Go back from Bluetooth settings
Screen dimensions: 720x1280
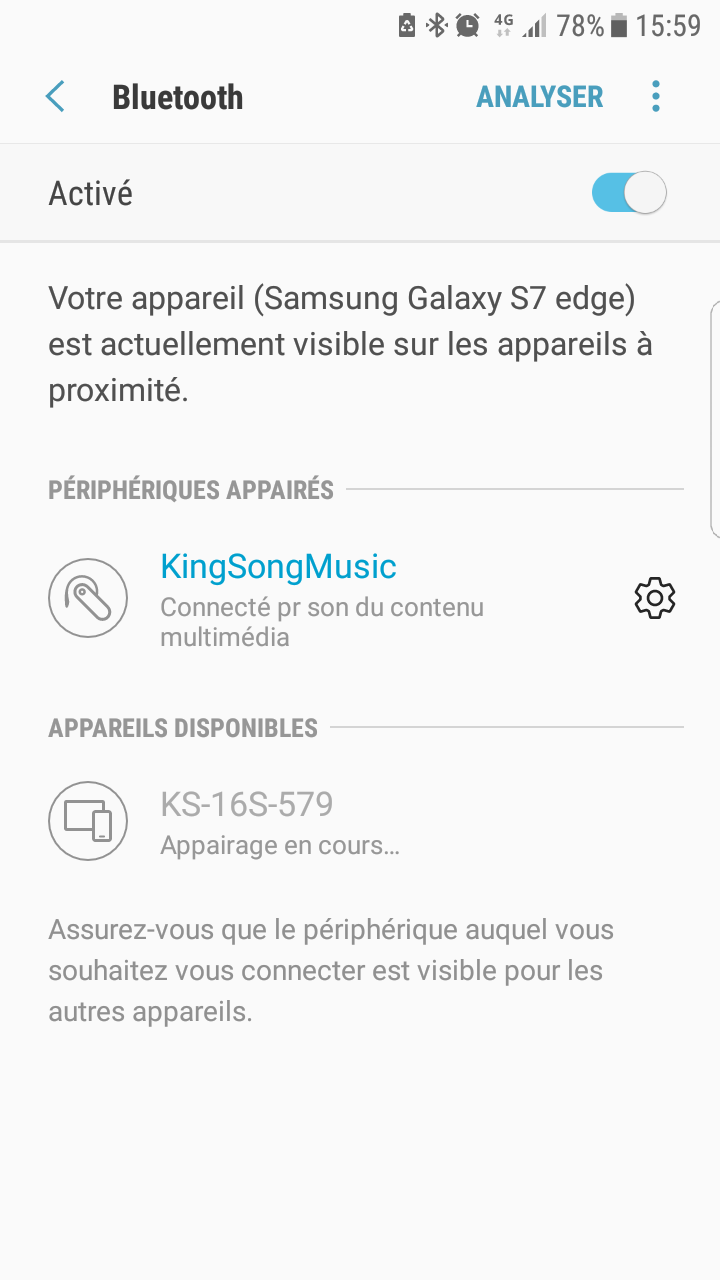55,97
